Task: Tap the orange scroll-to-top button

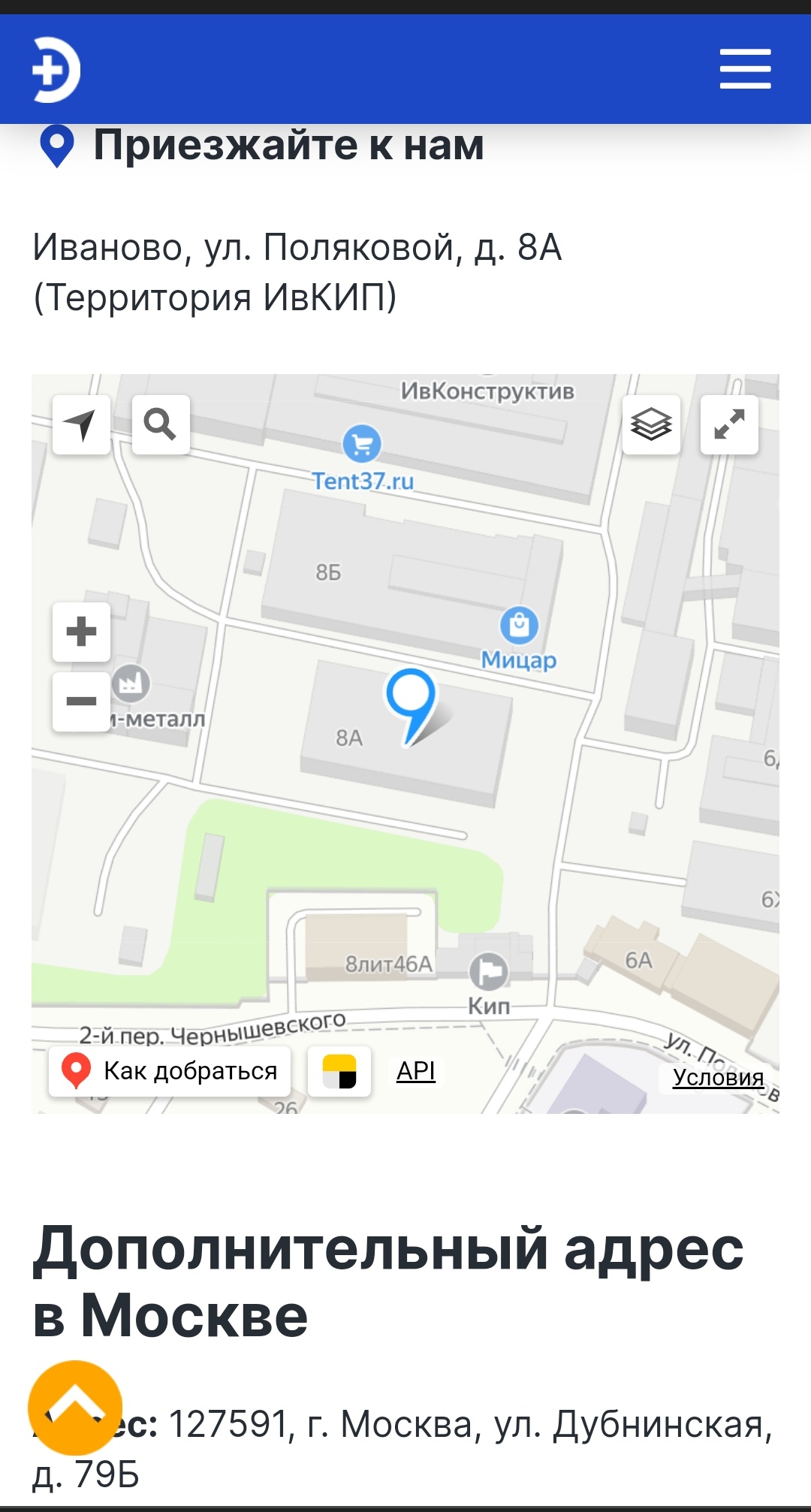Action: point(75,1408)
